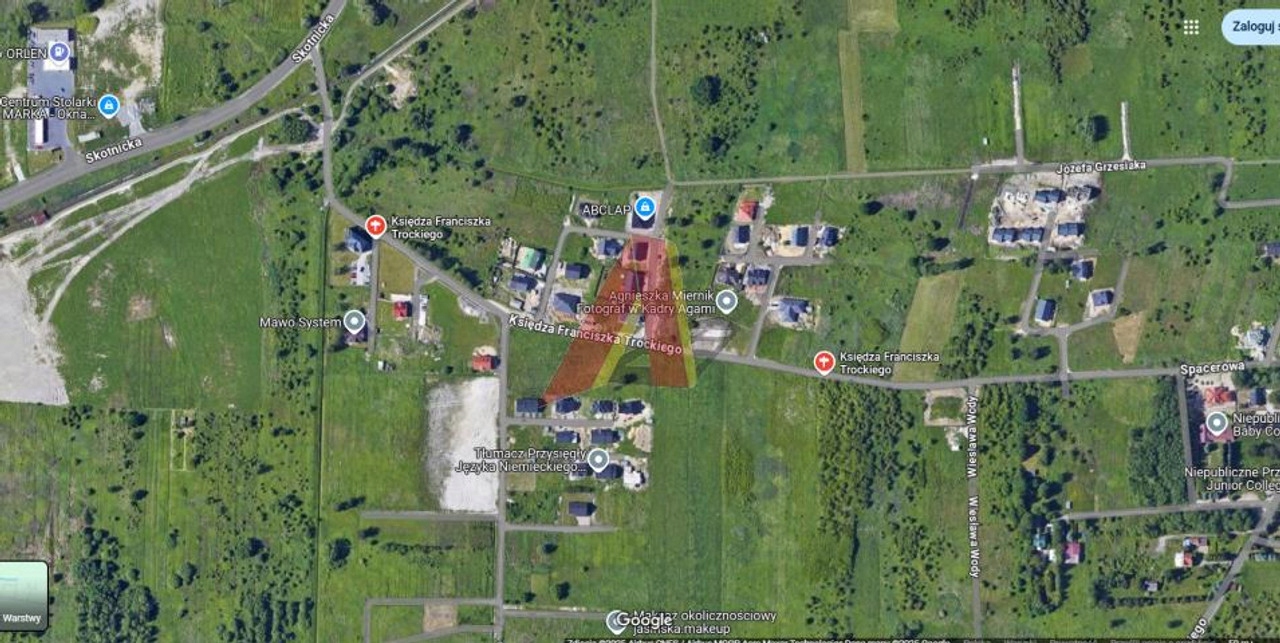This screenshot has width=1280, height=643.
Task: Open the Niepubliczne Baby College marker
Action: 1217,423
